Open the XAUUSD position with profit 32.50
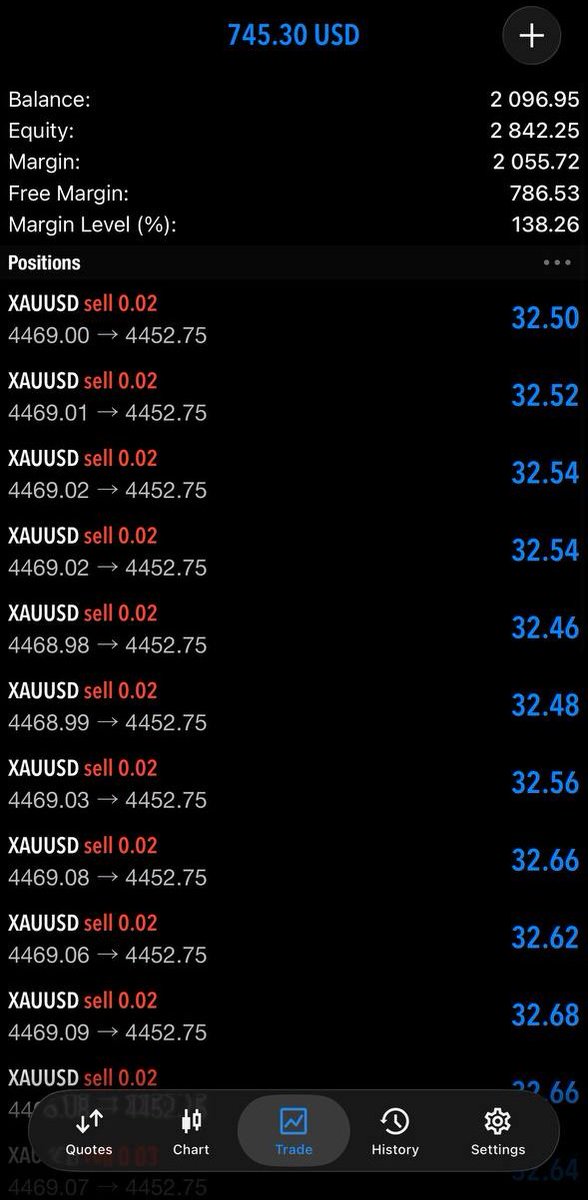 click(294, 319)
